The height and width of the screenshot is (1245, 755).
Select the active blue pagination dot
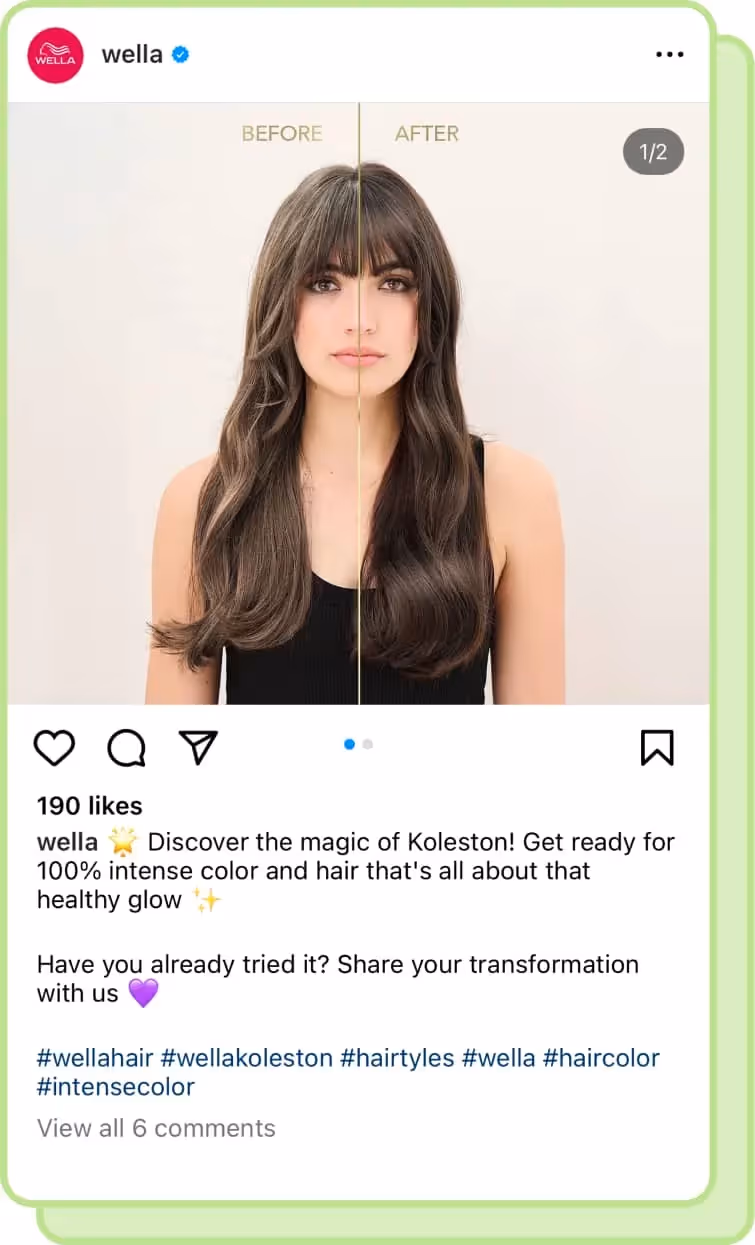click(350, 744)
